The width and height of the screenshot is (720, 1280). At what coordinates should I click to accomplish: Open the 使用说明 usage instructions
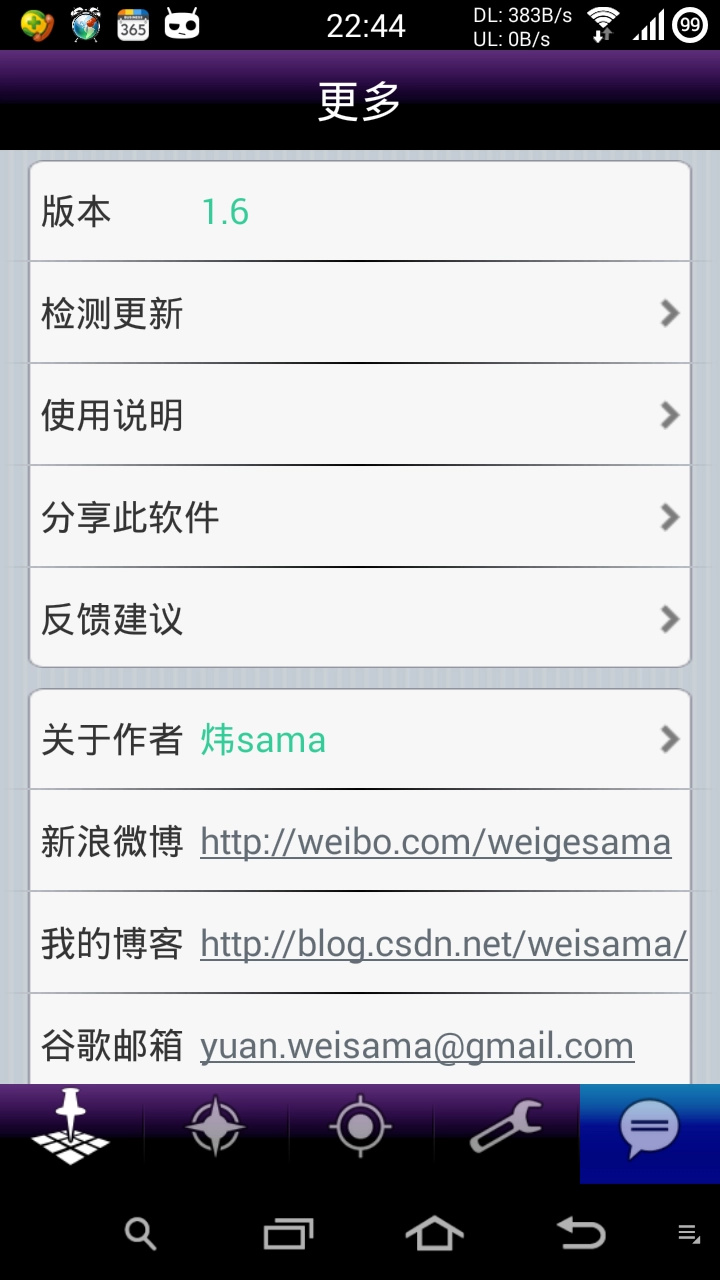click(x=360, y=415)
